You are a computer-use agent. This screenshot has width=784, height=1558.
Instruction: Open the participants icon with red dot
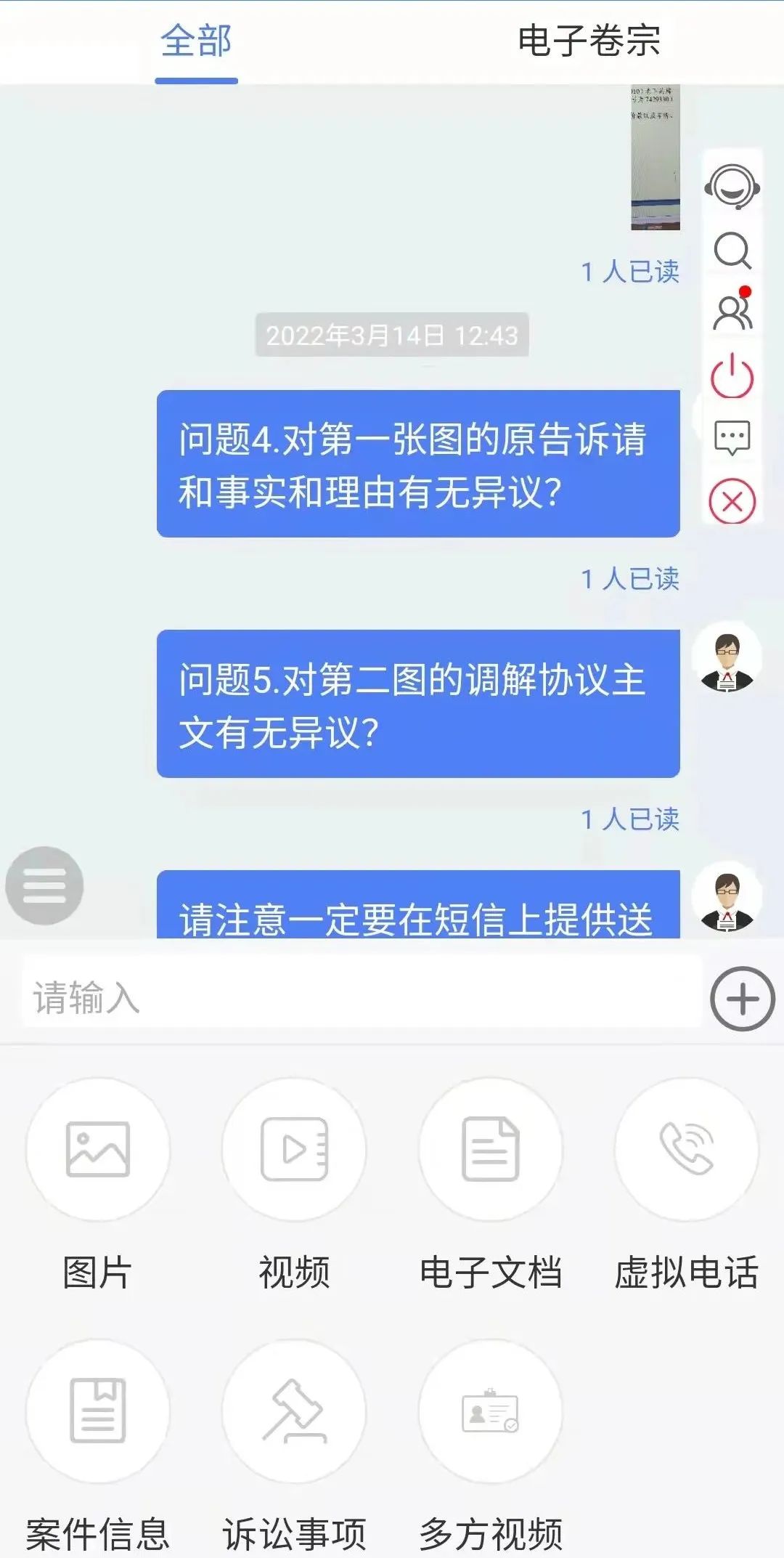(x=732, y=311)
